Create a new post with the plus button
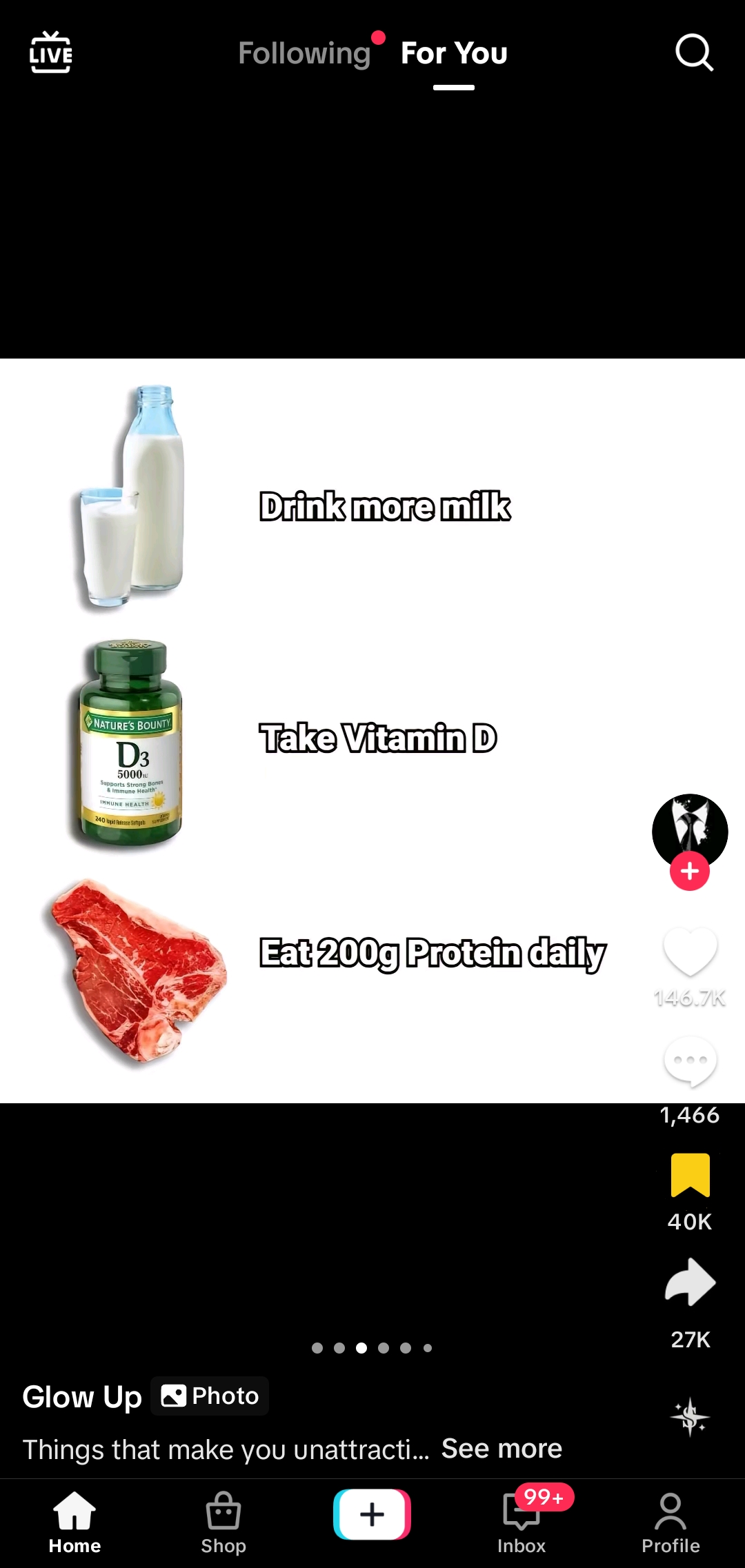Image resolution: width=745 pixels, height=1568 pixels. [x=372, y=1514]
